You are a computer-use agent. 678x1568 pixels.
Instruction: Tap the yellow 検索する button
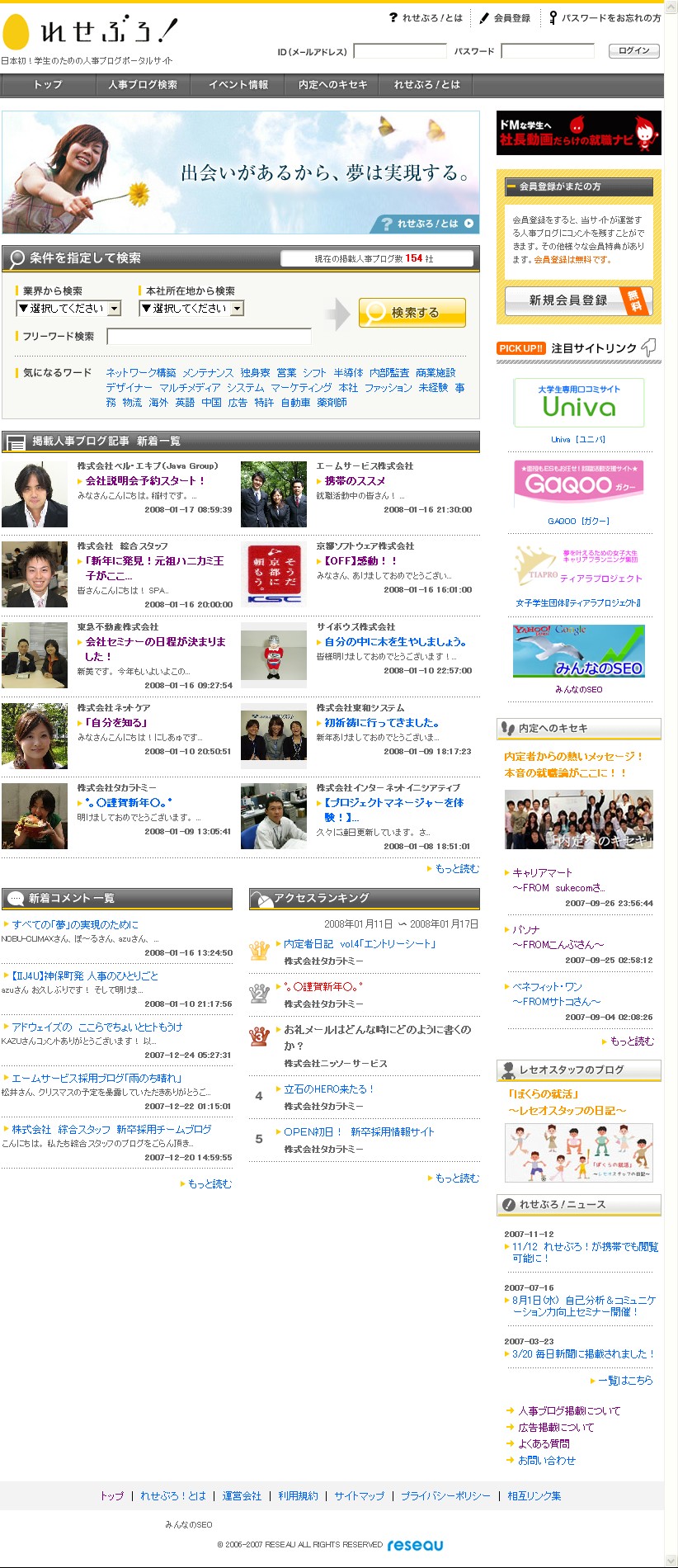[x=412, y=313]
